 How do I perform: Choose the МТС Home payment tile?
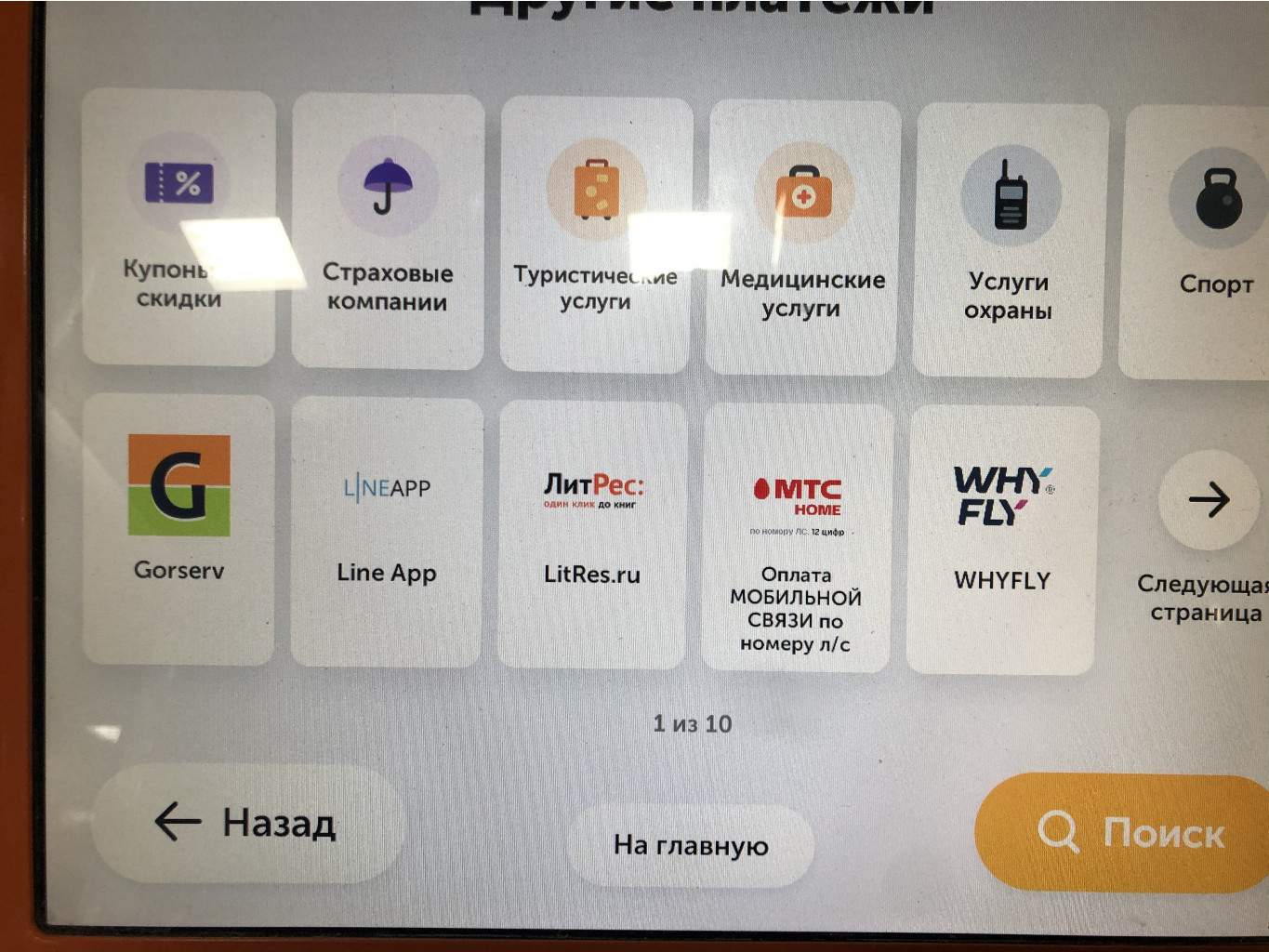[x=797, y=537]
